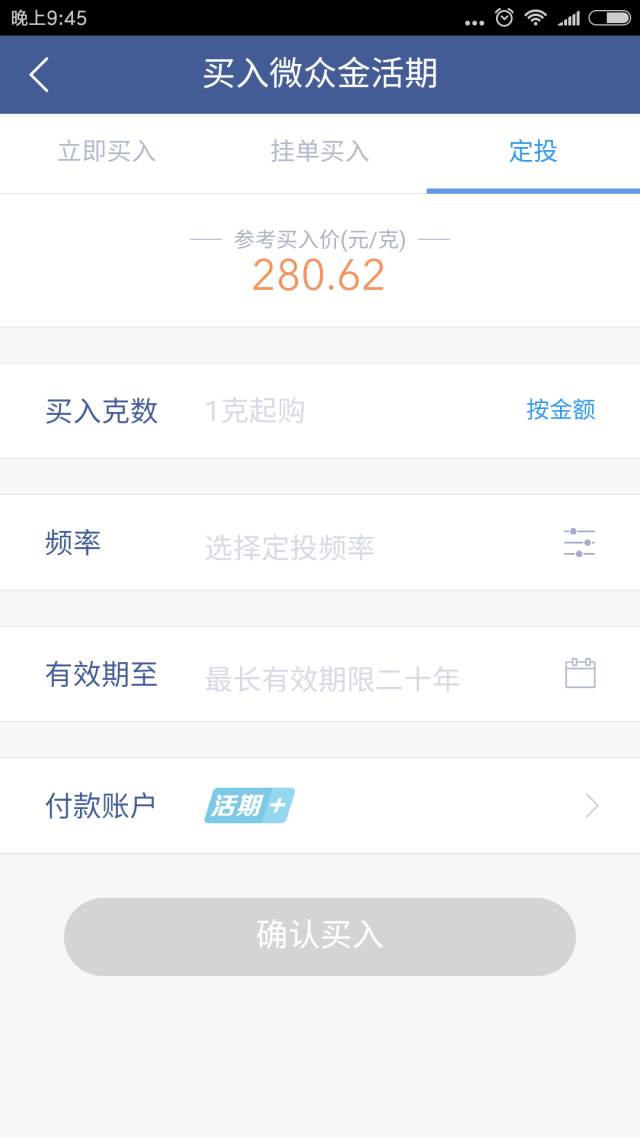Image resolution: width=640 pixels, height=1138 pixels.
Task: Open the 付款账户 payment account row
Action: [400, 806]
